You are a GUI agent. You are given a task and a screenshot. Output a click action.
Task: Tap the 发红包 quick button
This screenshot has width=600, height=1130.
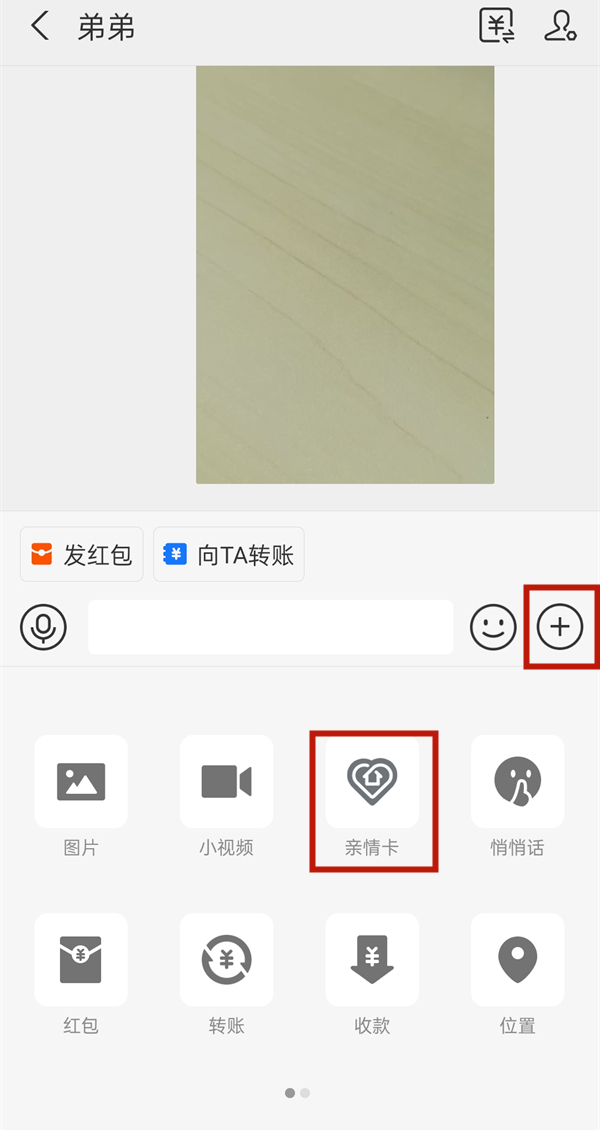[82, 555]
